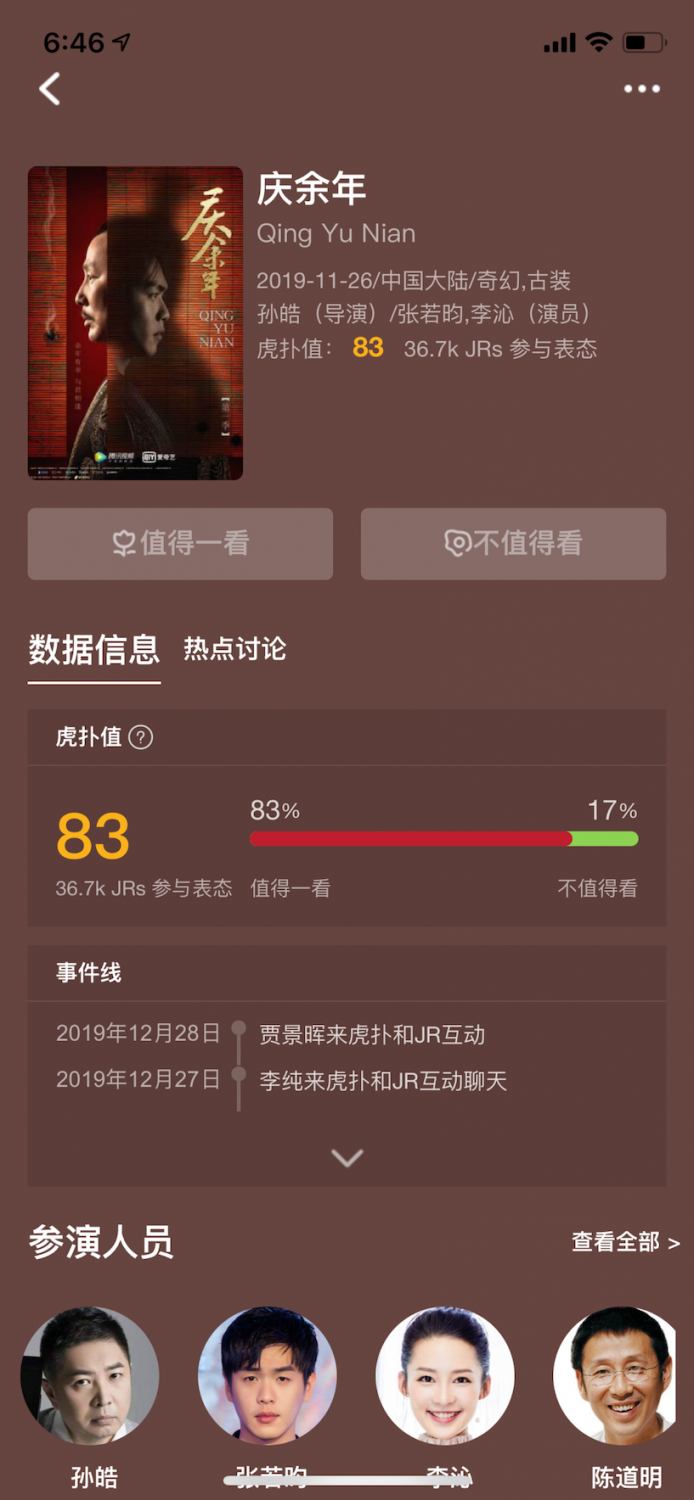The image size is (694, 1500).
Task: Open 查看全部 cast list
Action: (625, 1242)
